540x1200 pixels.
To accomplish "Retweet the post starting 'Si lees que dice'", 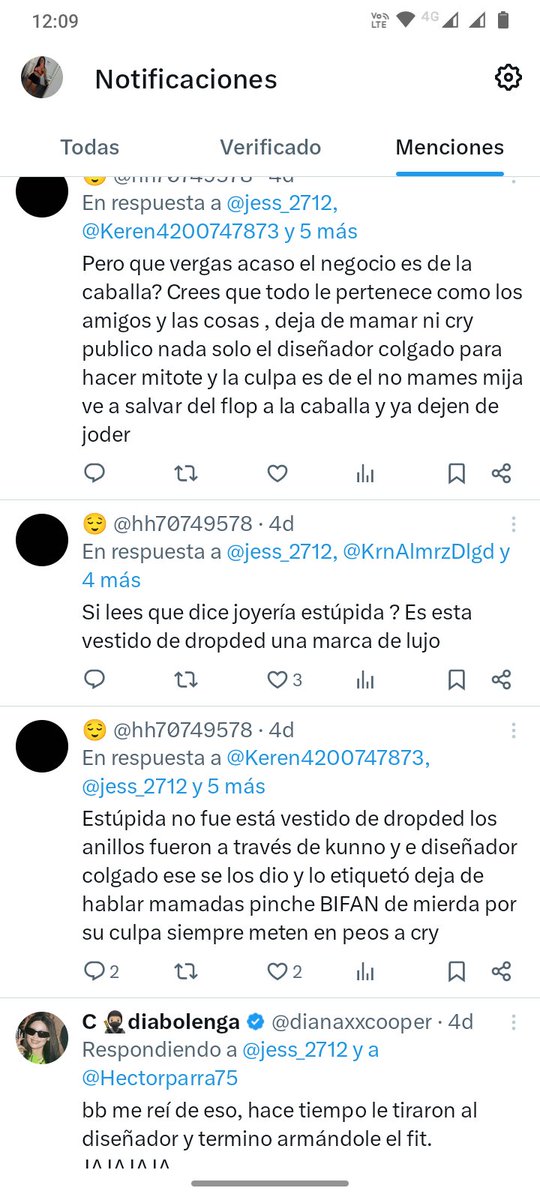I will pyautogui.click(x=186, y=680).
